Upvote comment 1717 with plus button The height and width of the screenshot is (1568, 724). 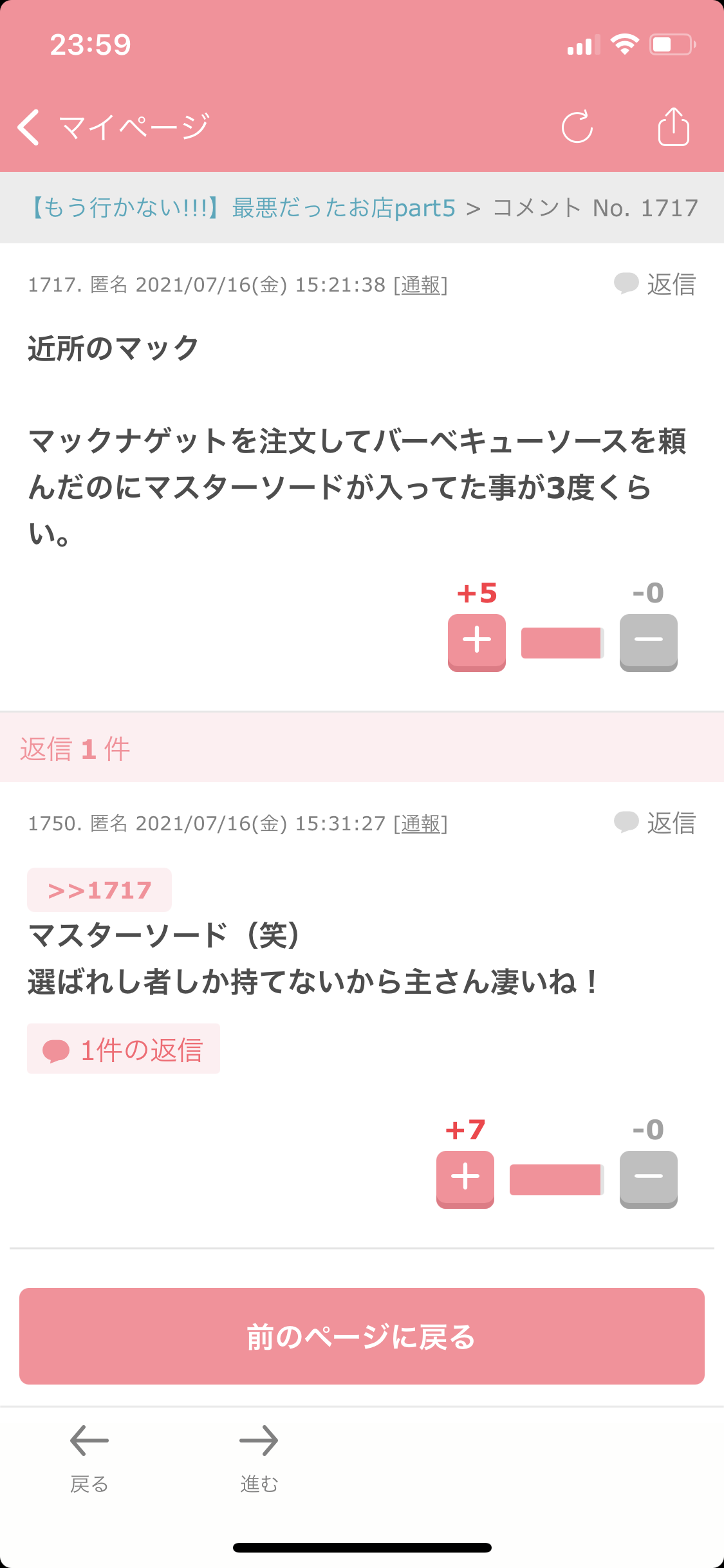(x=477, y=642)
